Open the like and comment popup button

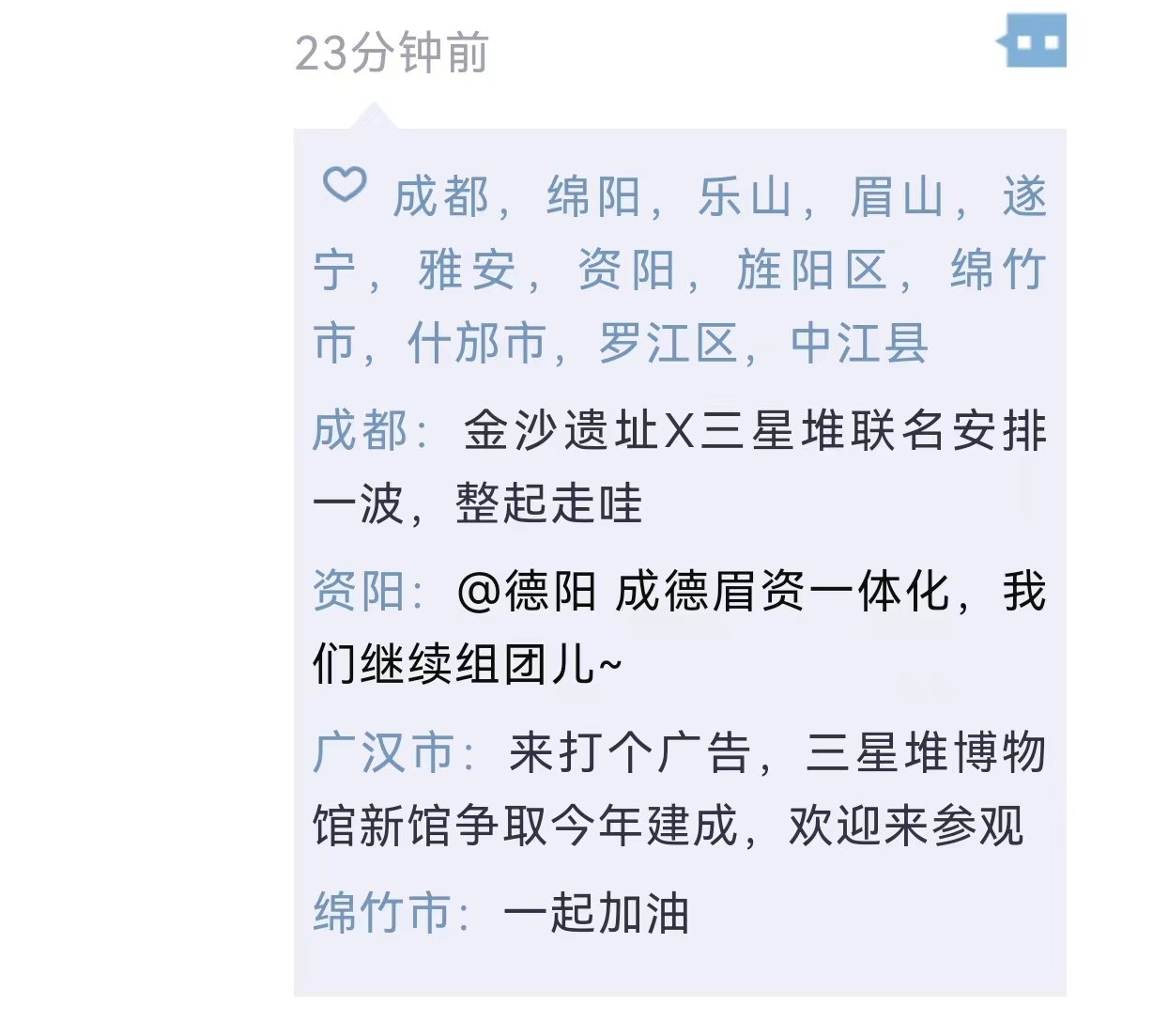pyautogui.click(x=1033, y=41)
